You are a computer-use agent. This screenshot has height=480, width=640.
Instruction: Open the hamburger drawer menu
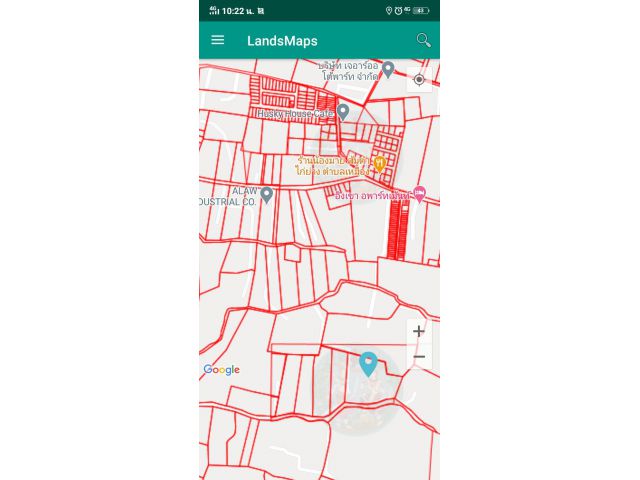[218, 40]
